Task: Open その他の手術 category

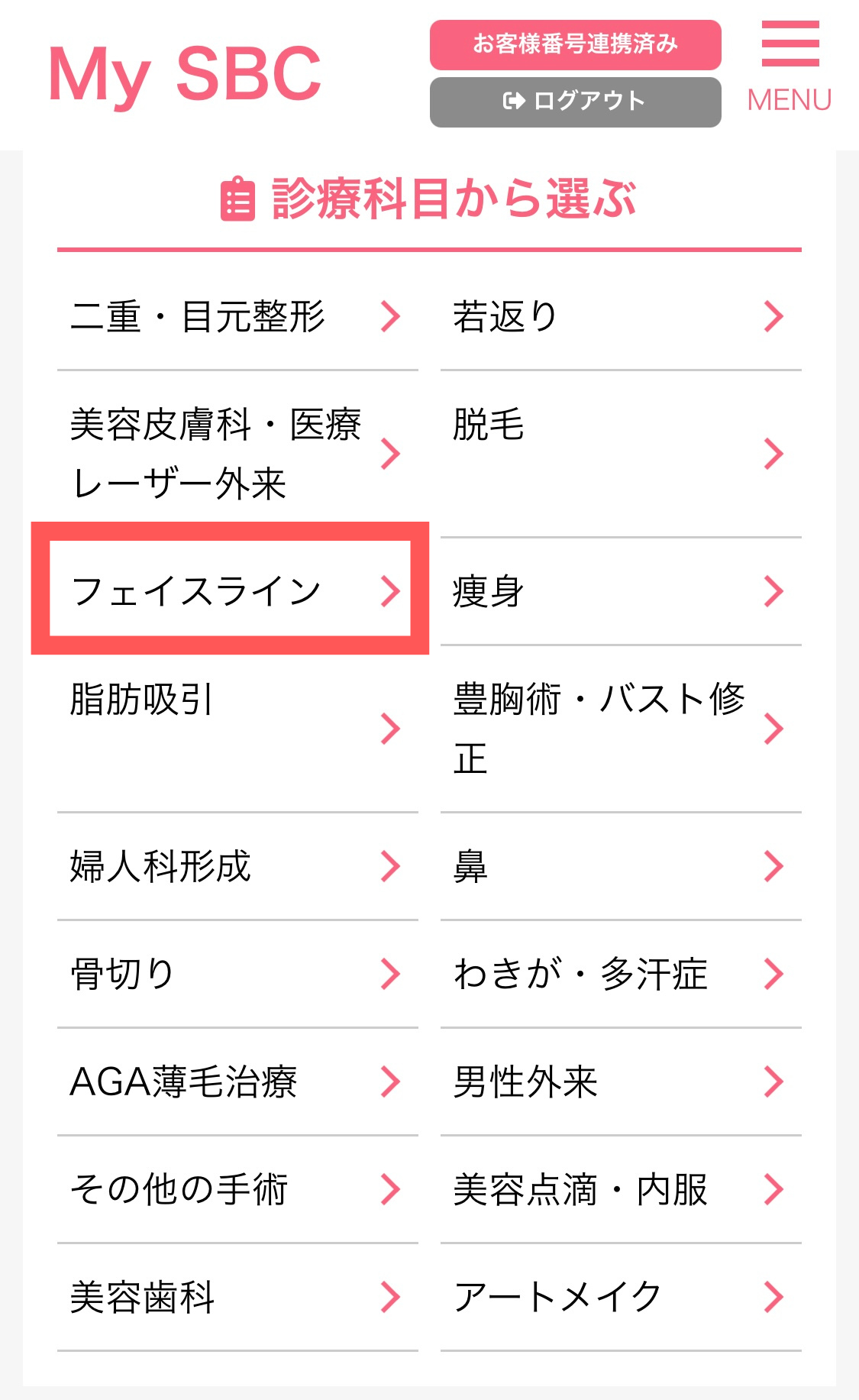Action: tap(237, 1190)
